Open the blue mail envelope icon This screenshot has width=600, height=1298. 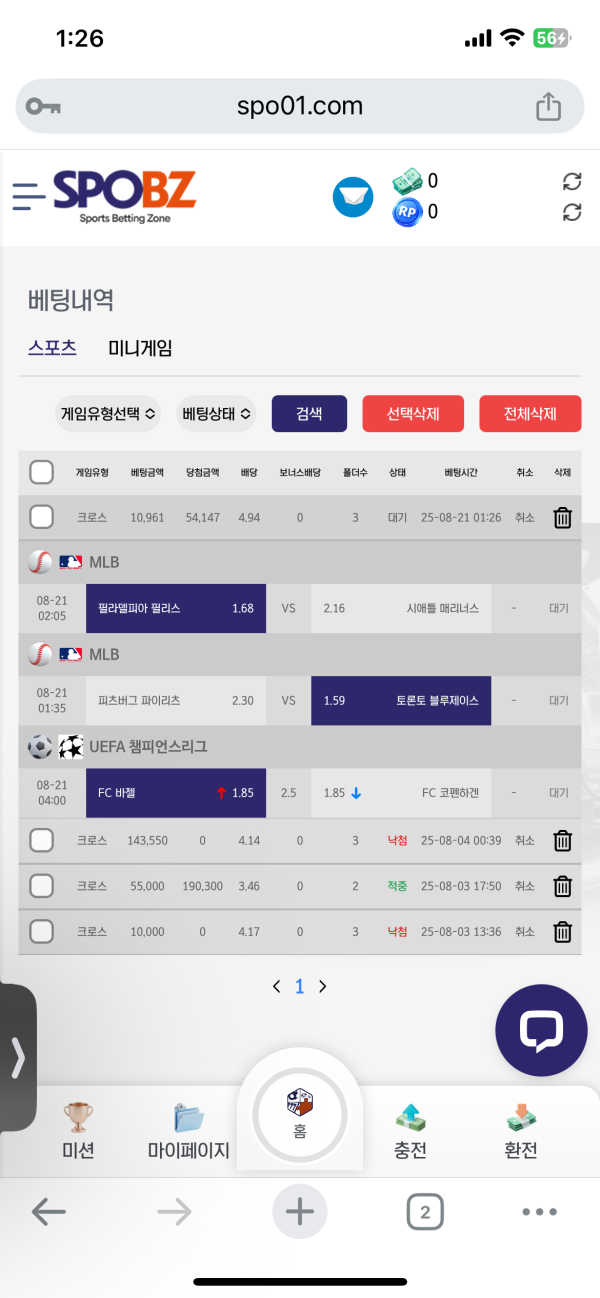[352, 197]
